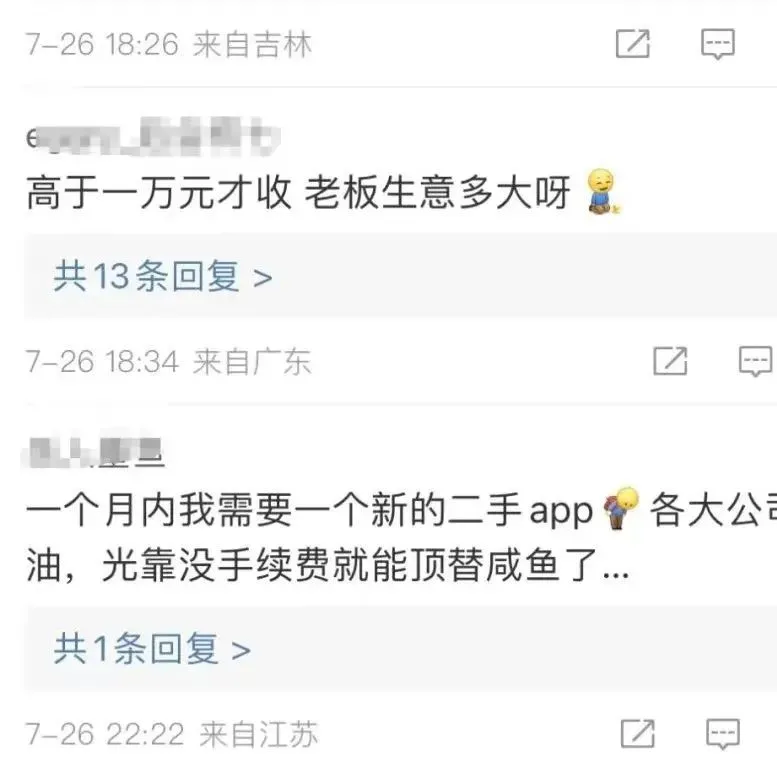The width and height of the screenshot is (777, 761).
Task: Expand 共1条回复 replies
Action: click(x=152, y=650)
